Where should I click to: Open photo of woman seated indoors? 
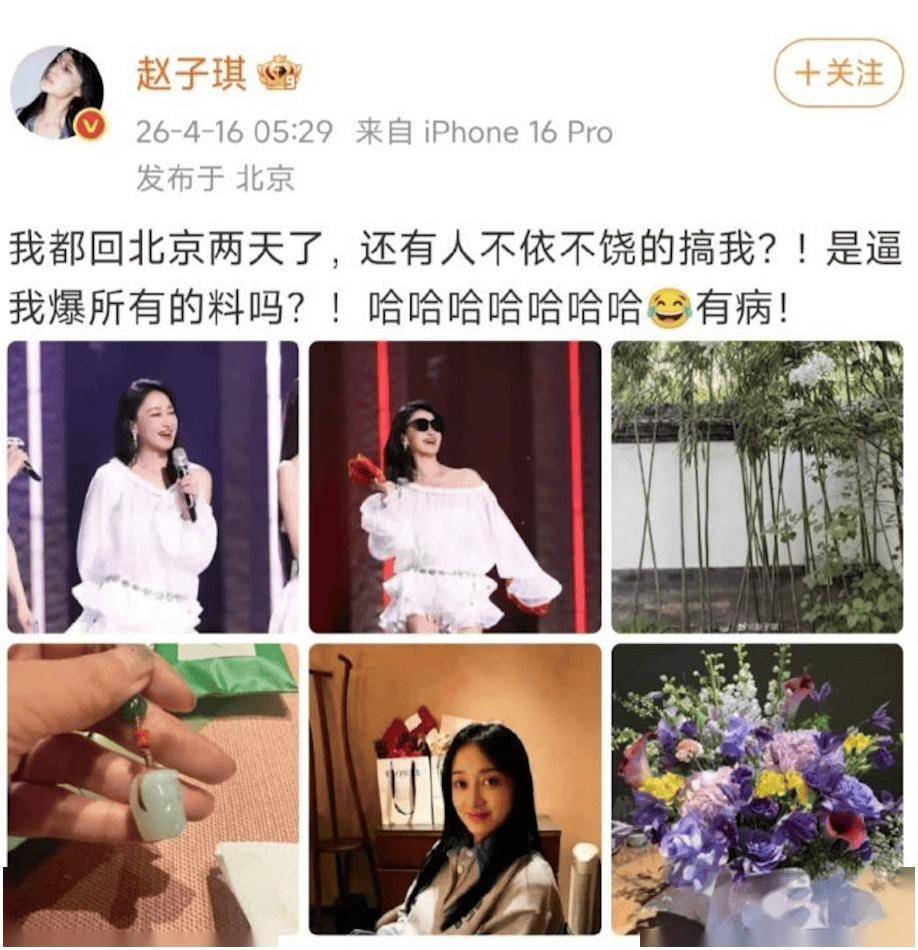(455, 788)
